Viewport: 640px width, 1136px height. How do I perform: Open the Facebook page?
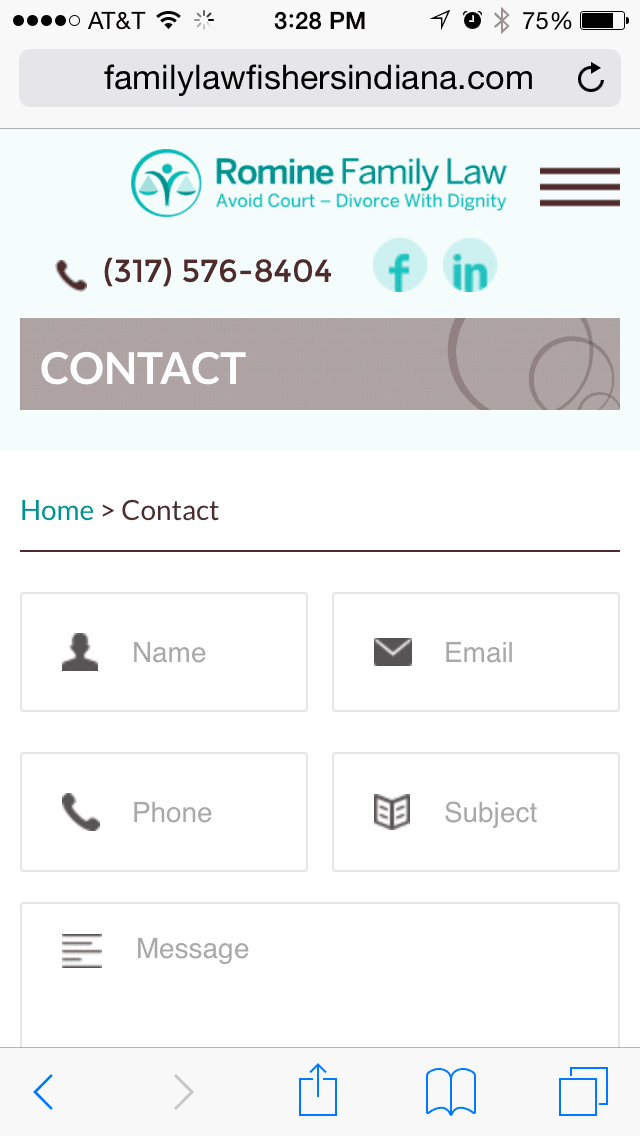[399, 265]
